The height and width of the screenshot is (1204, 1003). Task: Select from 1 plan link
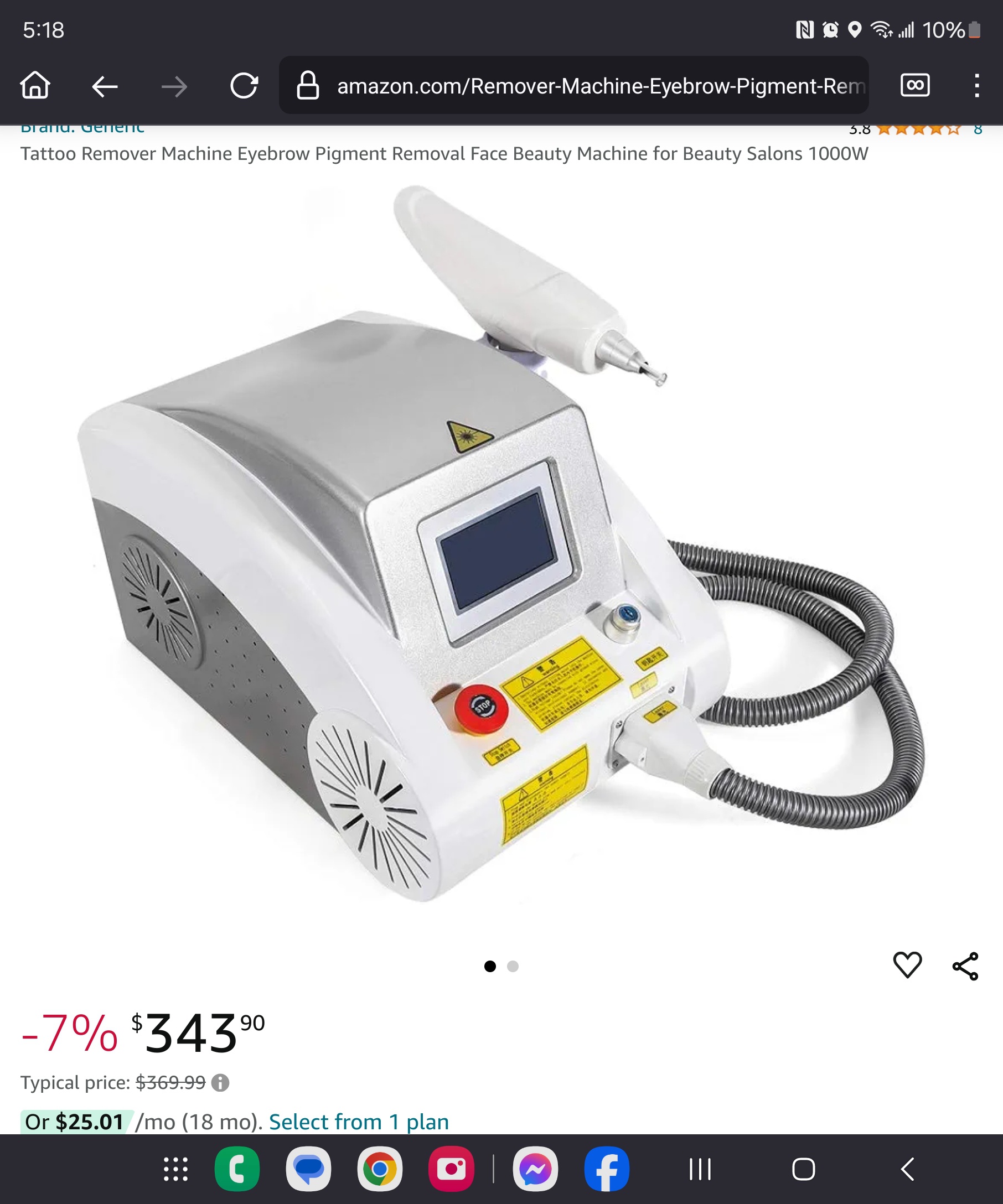pos(359,1122)
